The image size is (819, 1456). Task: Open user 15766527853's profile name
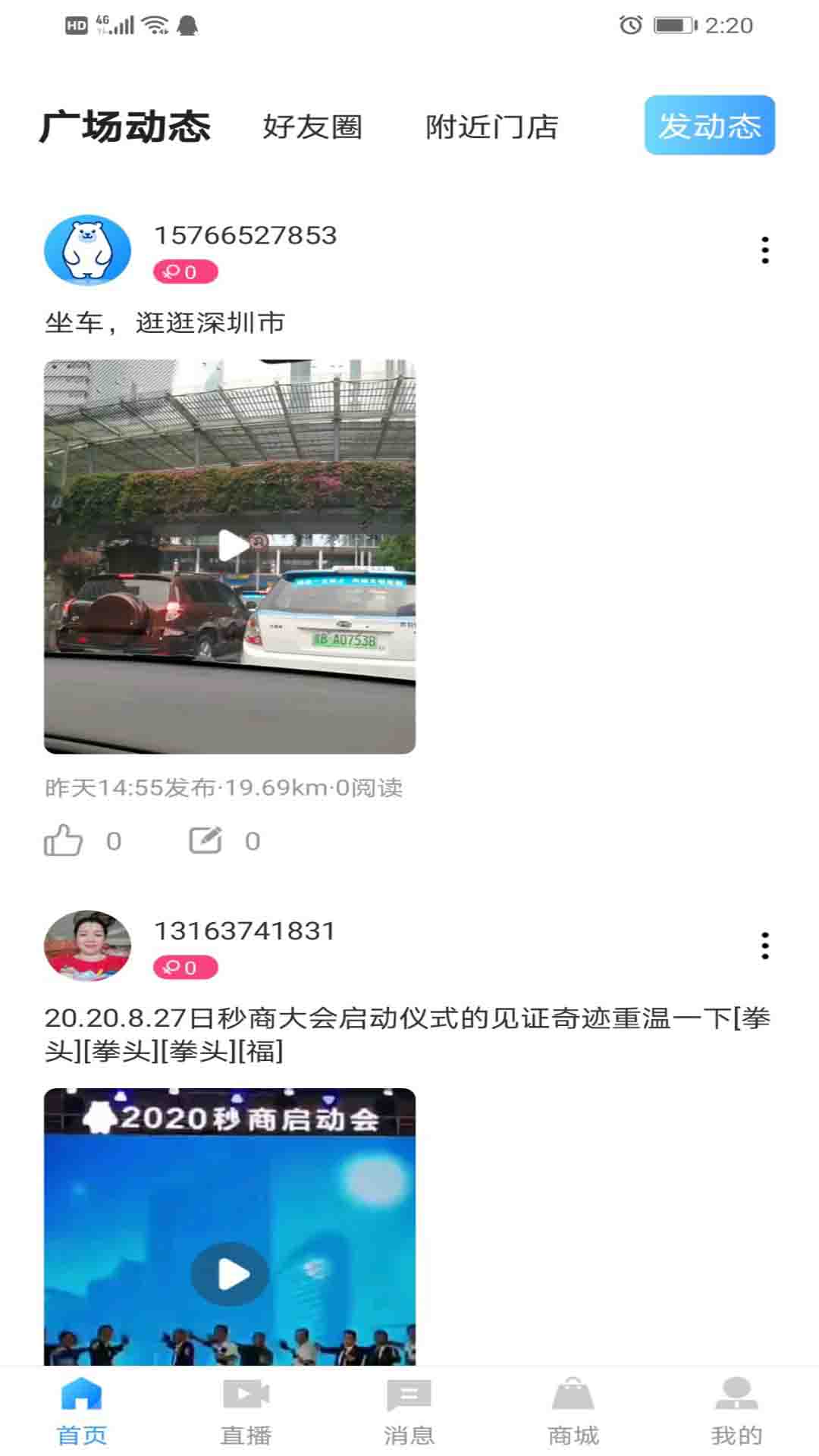pos(246,235)
